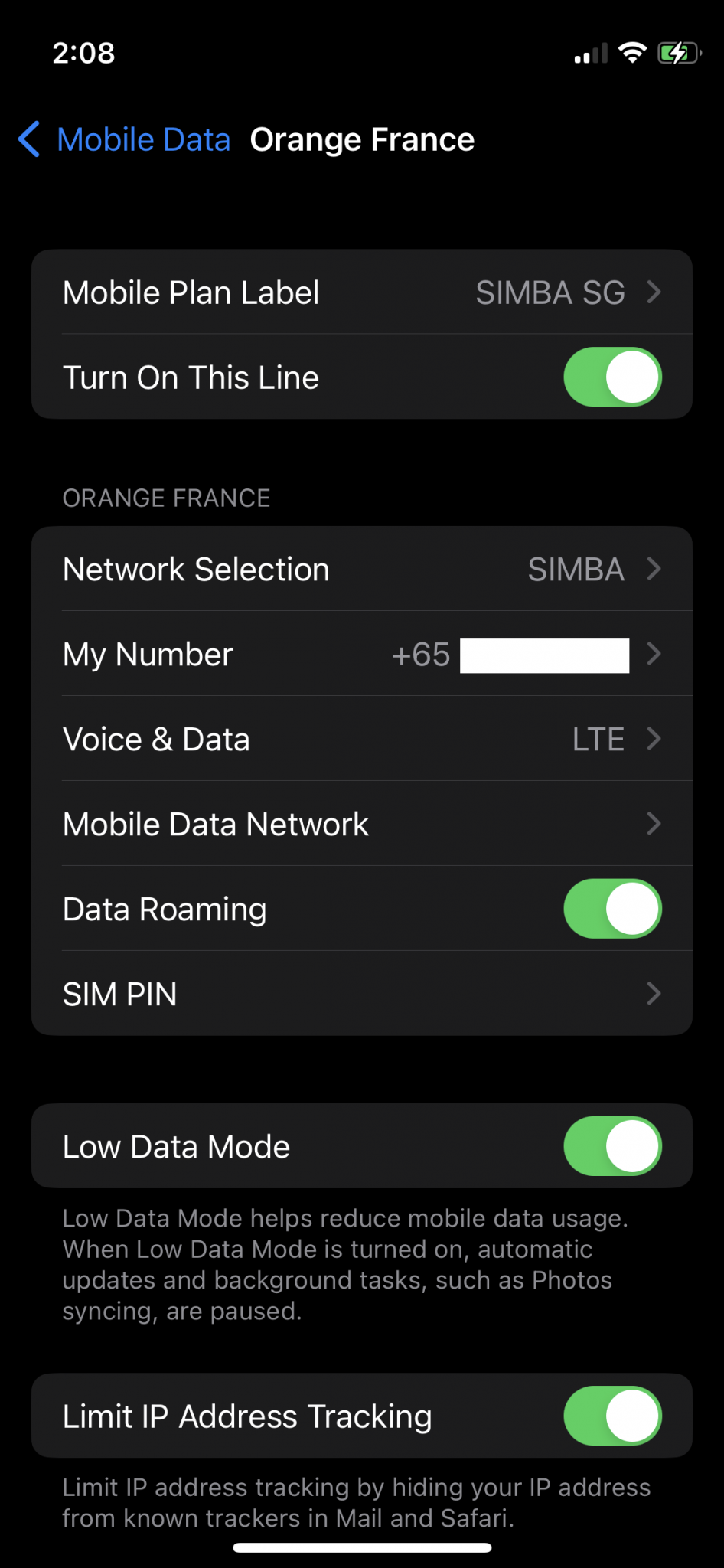Tap the chevron next to Voice & Data

coord(654,739)
